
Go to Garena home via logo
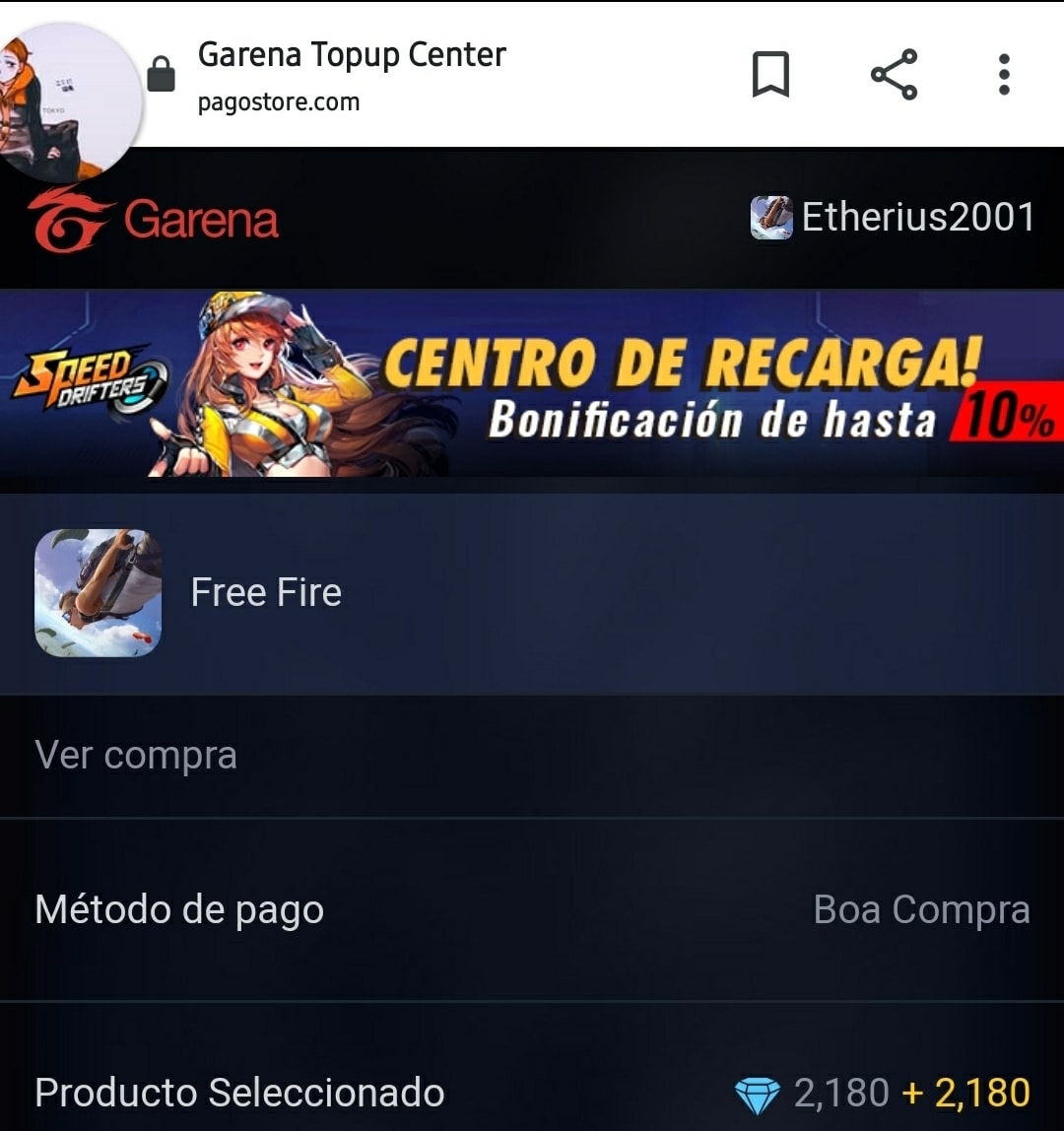(x=153, y=219)
